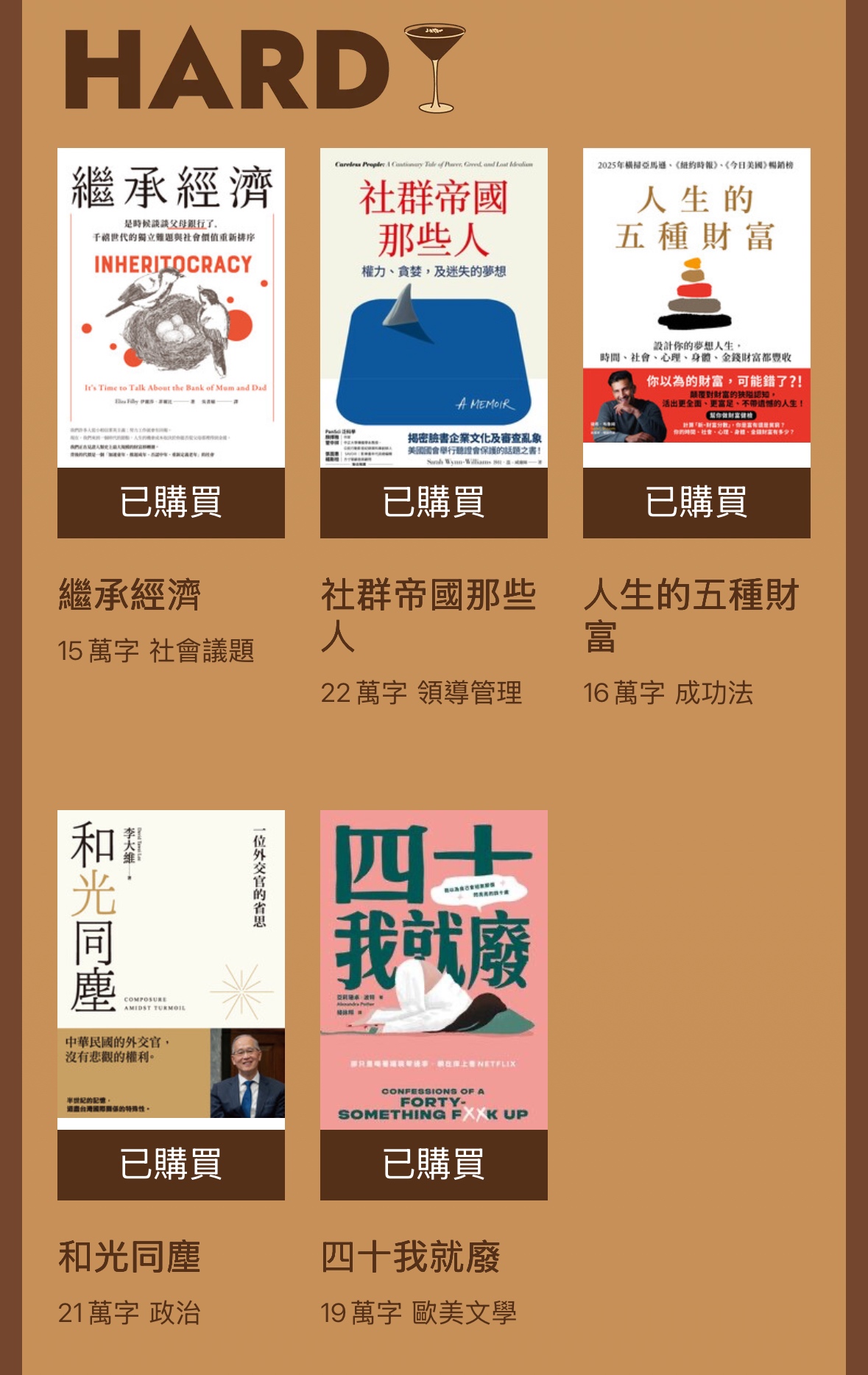Open the 繼承經濟 book cover
Screen dimensions: 868x1375
171,308
